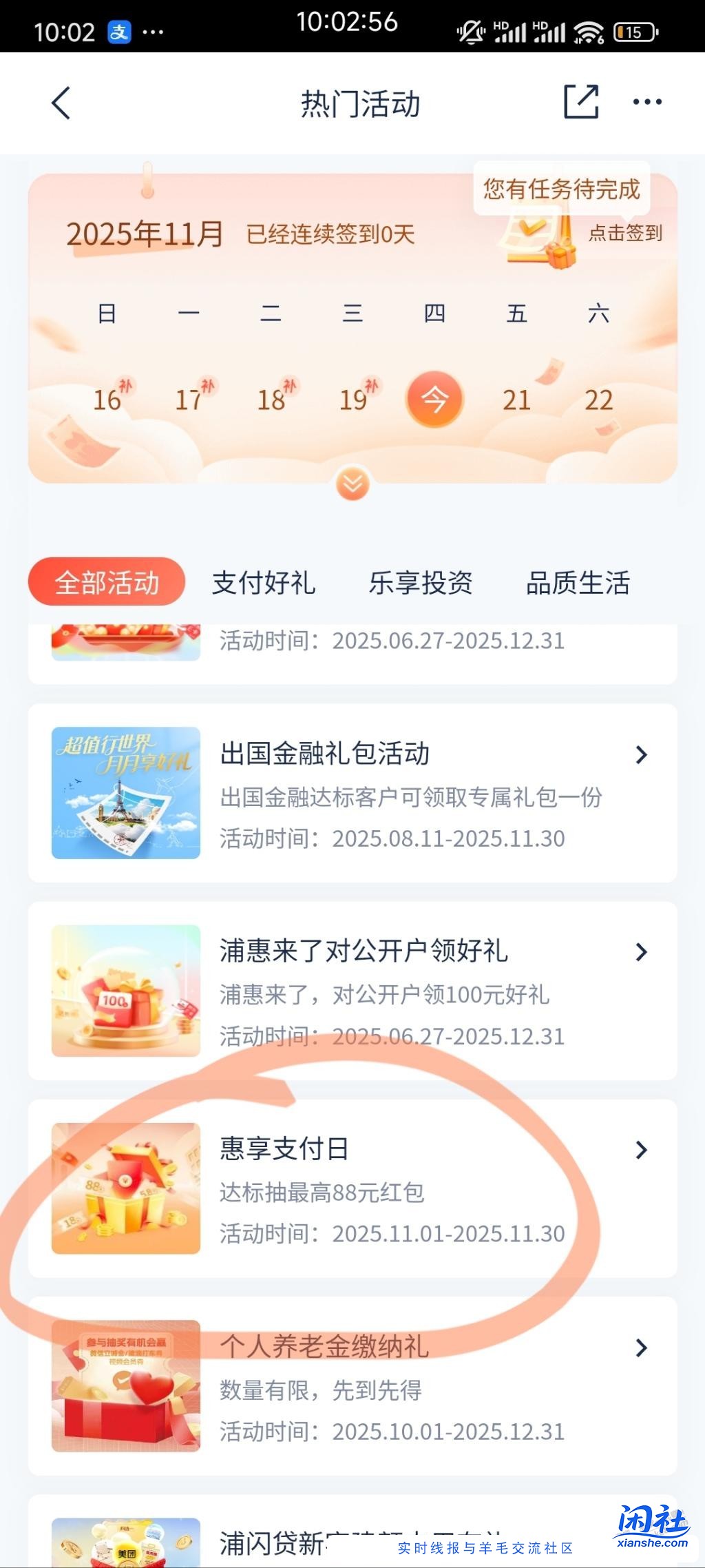Open the 惠享支付日 activity title
Viewport: 705px width, 1568px height.
tap(286, 1148)
